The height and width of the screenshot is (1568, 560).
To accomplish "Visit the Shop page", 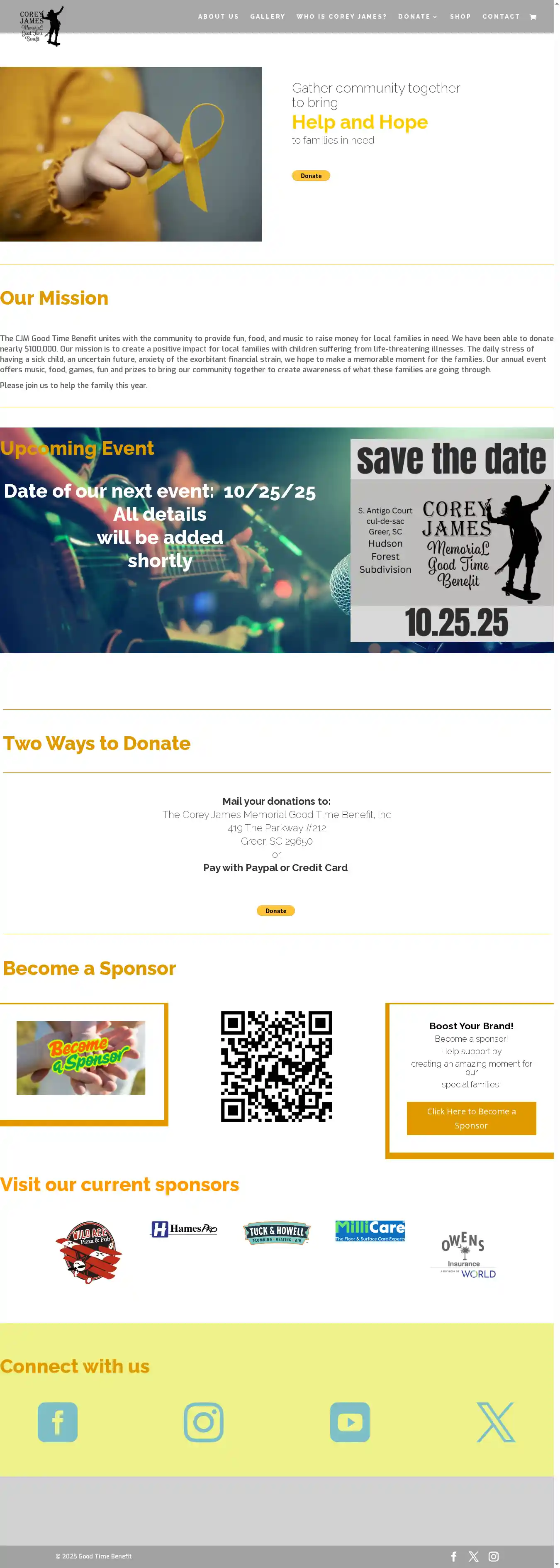I will tap(460, 17).
